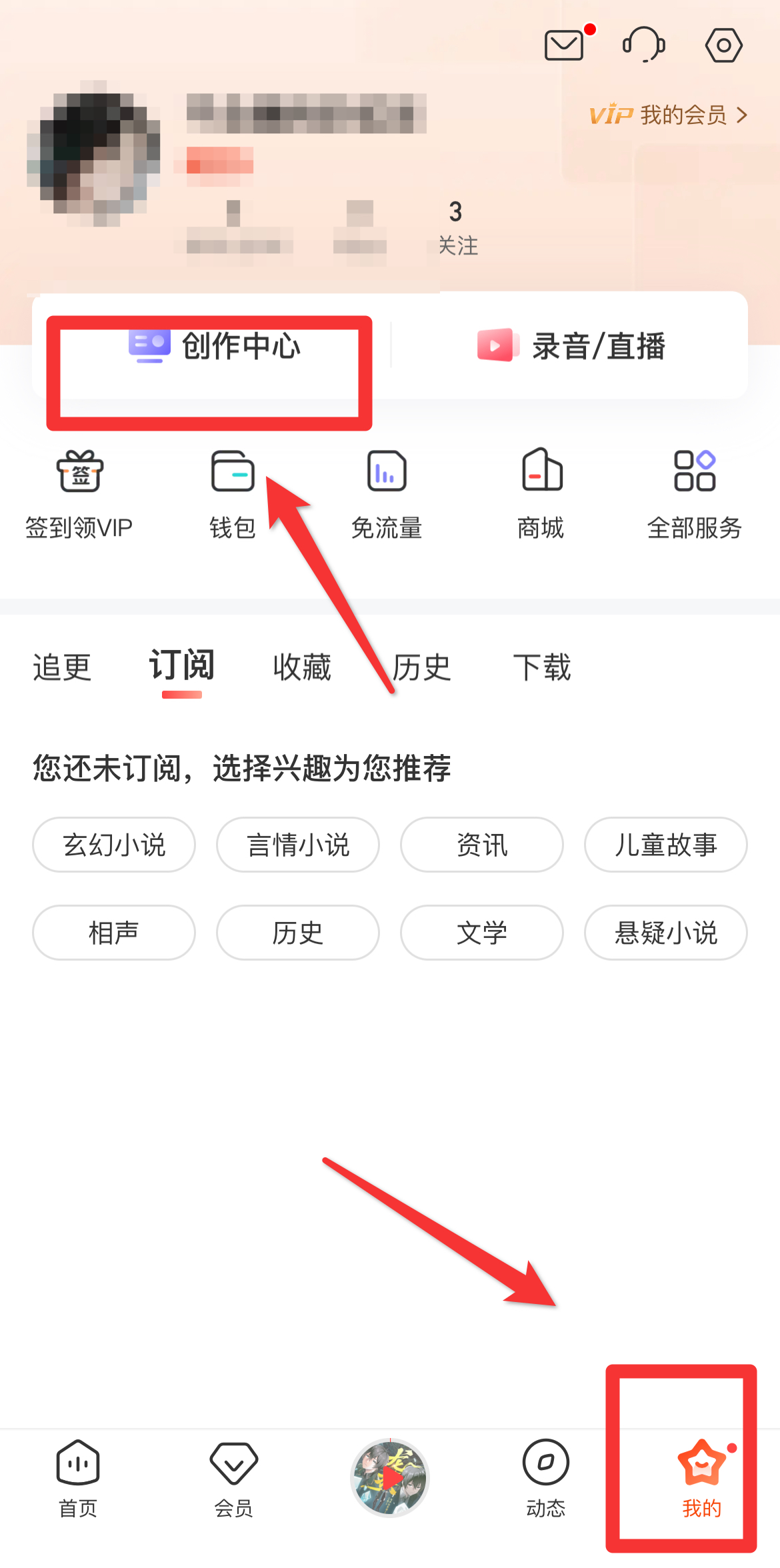Switch to 追更 tab
The height and width of the screenshot is (1568, 780).
tap(62, 667)
